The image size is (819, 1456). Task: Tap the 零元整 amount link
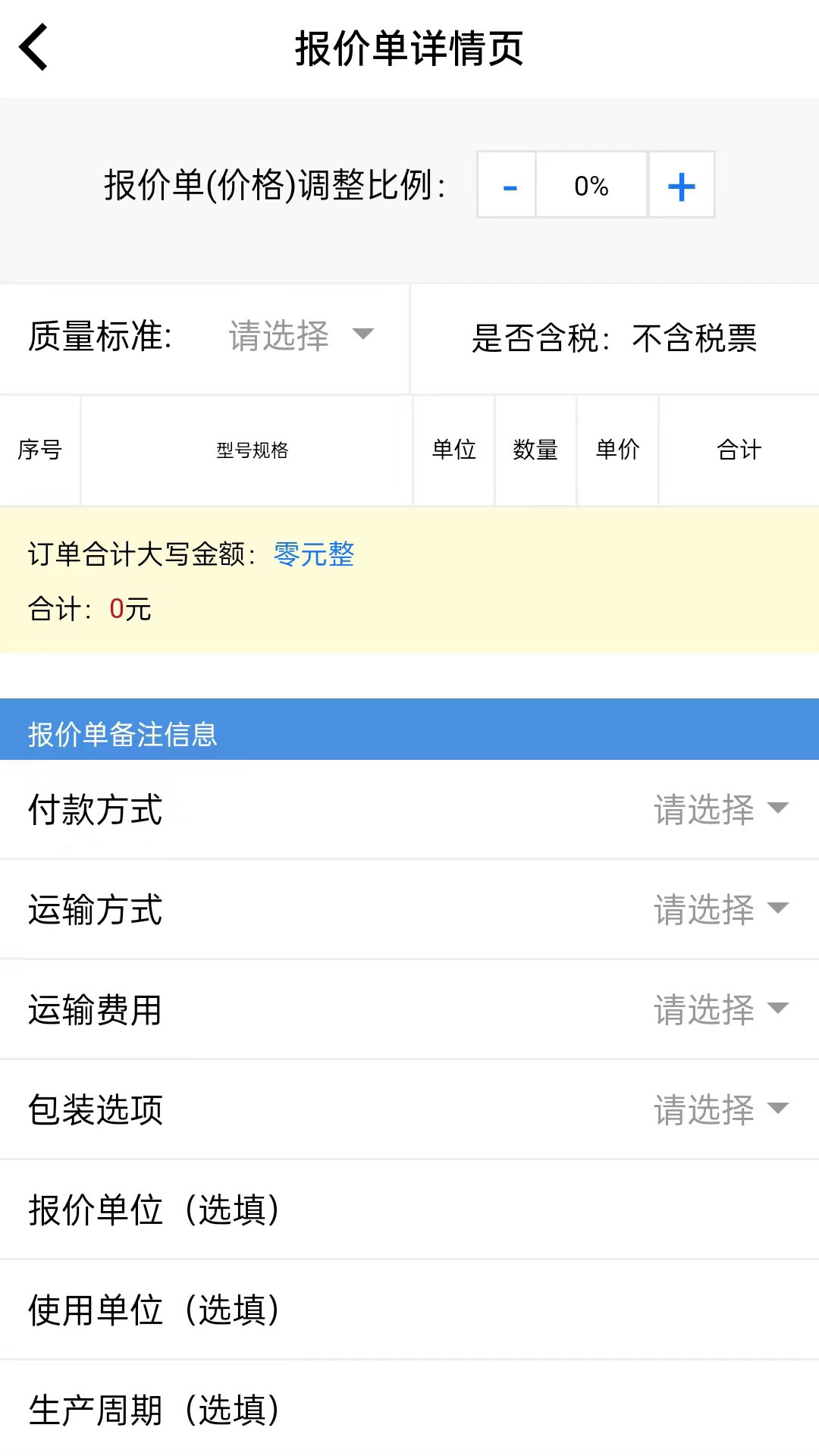[313, 554]
